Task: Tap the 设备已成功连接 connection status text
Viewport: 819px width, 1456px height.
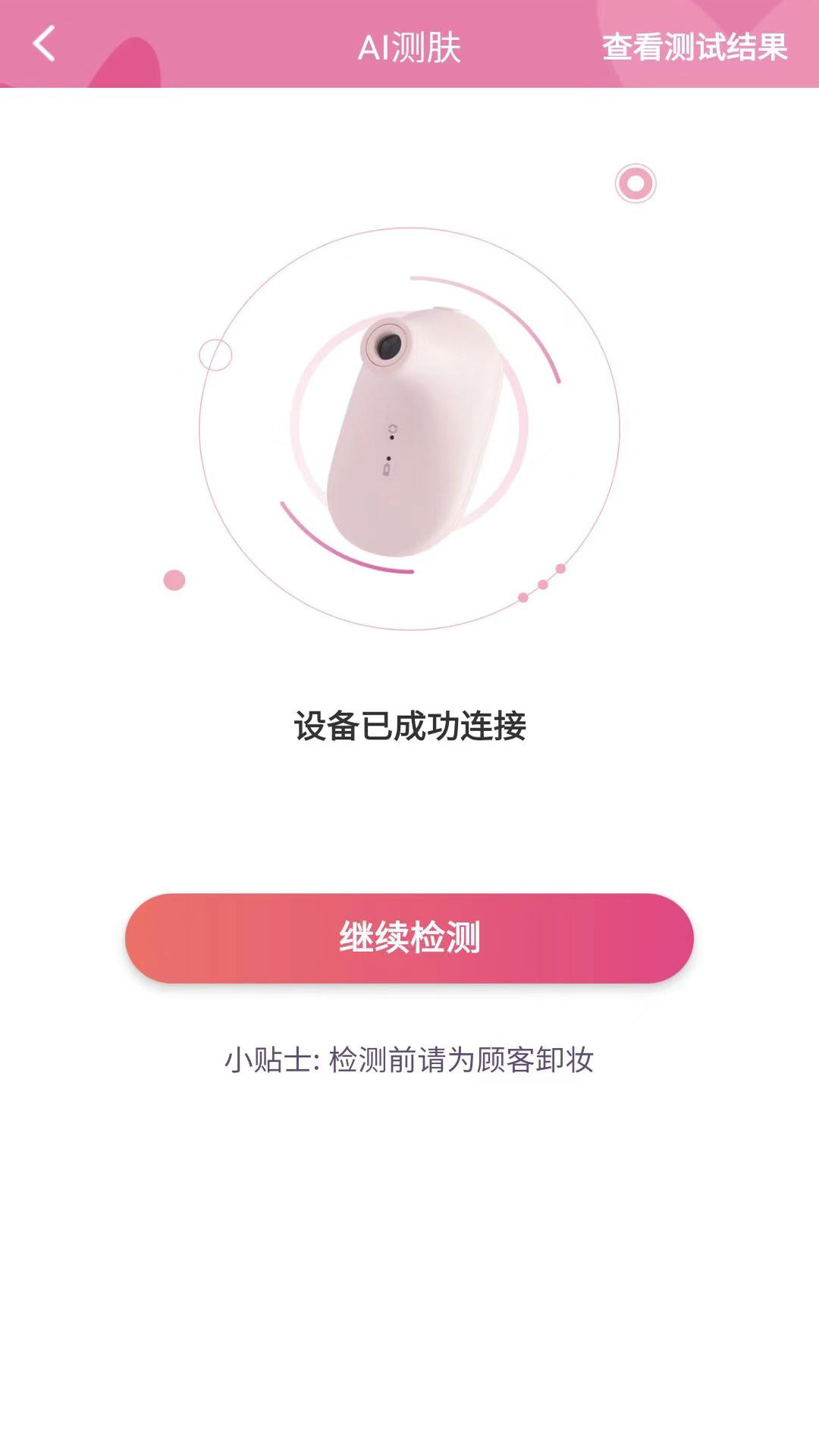Action: pyautogui.click(x=409, y=724)
